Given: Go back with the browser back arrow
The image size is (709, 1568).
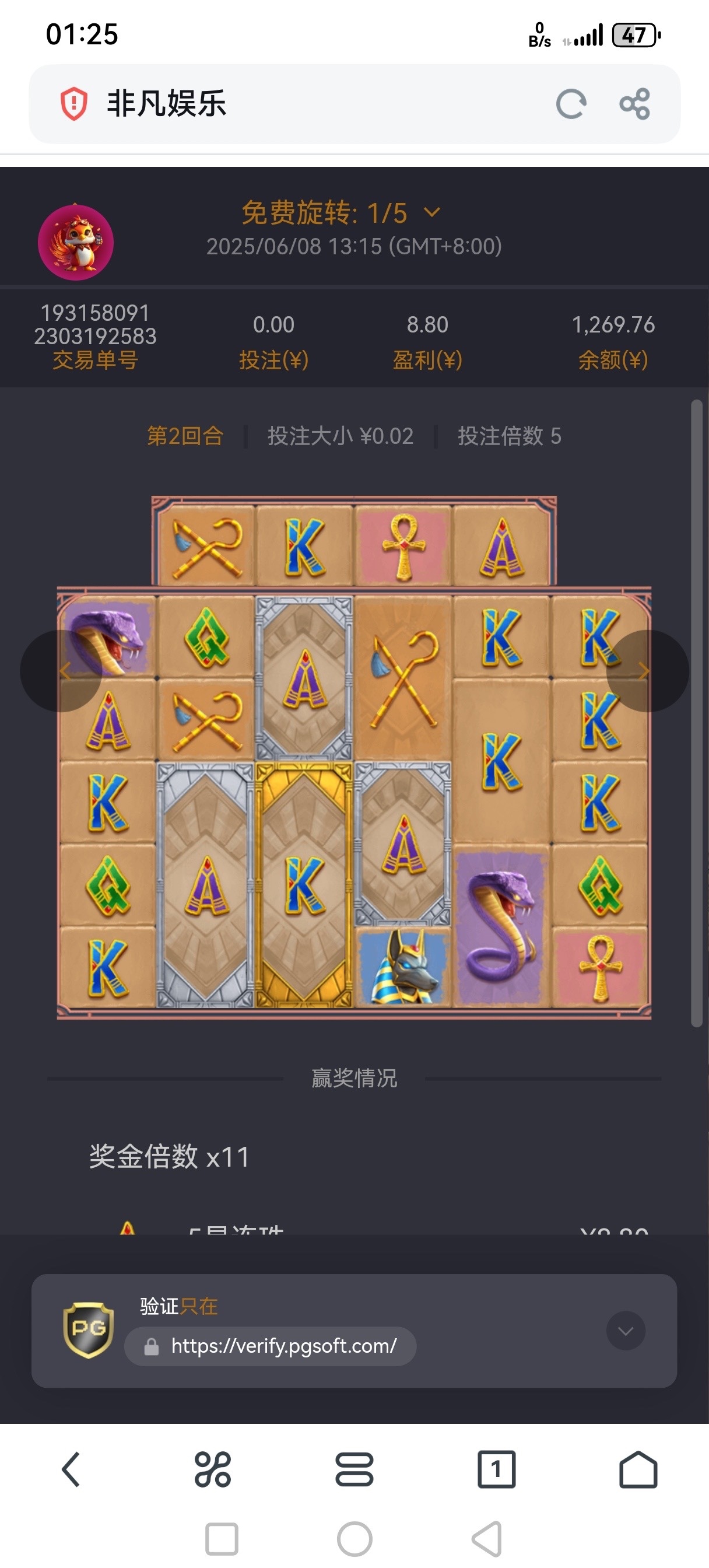Looking at the screenshot, I should click(x=71, y=1469).
